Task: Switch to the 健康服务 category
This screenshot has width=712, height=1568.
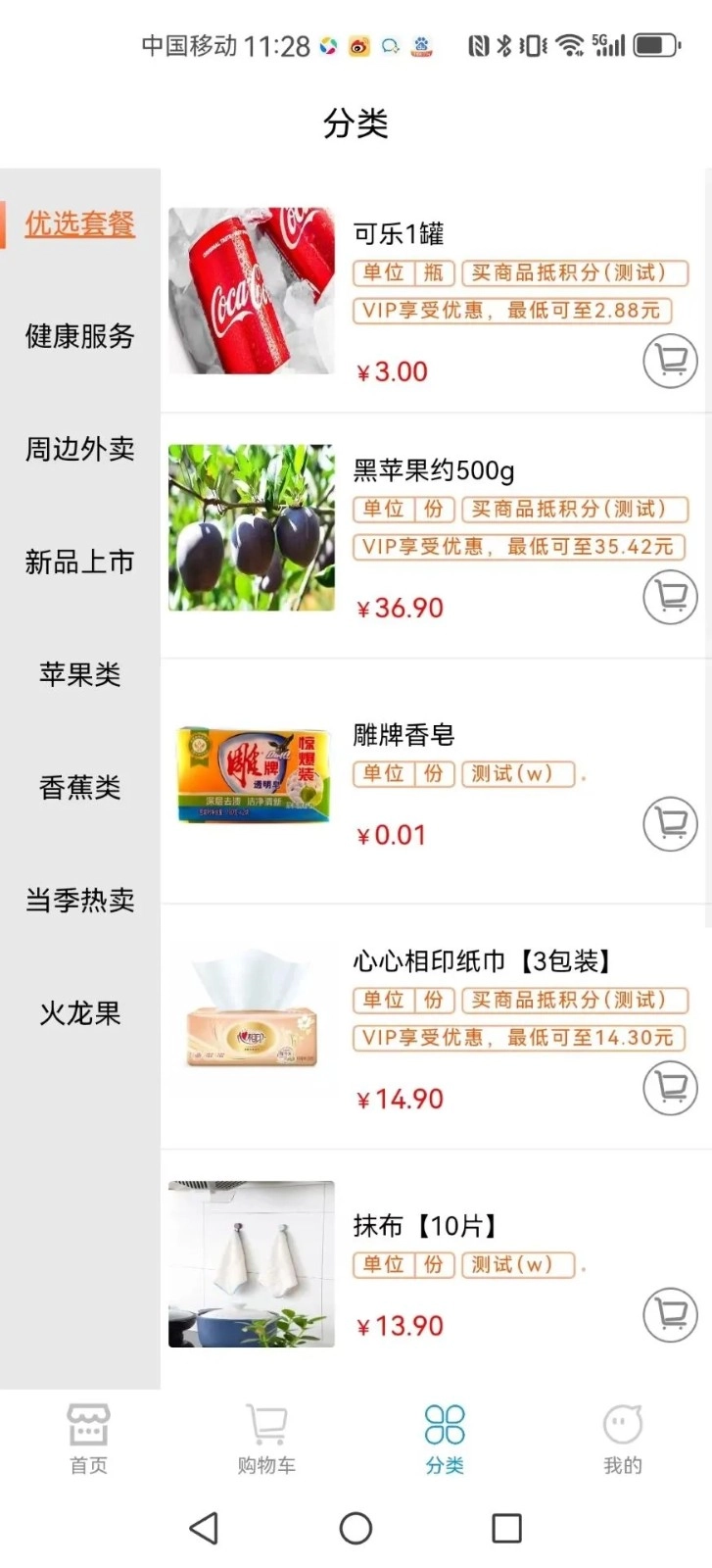Action: coord(78,336)
